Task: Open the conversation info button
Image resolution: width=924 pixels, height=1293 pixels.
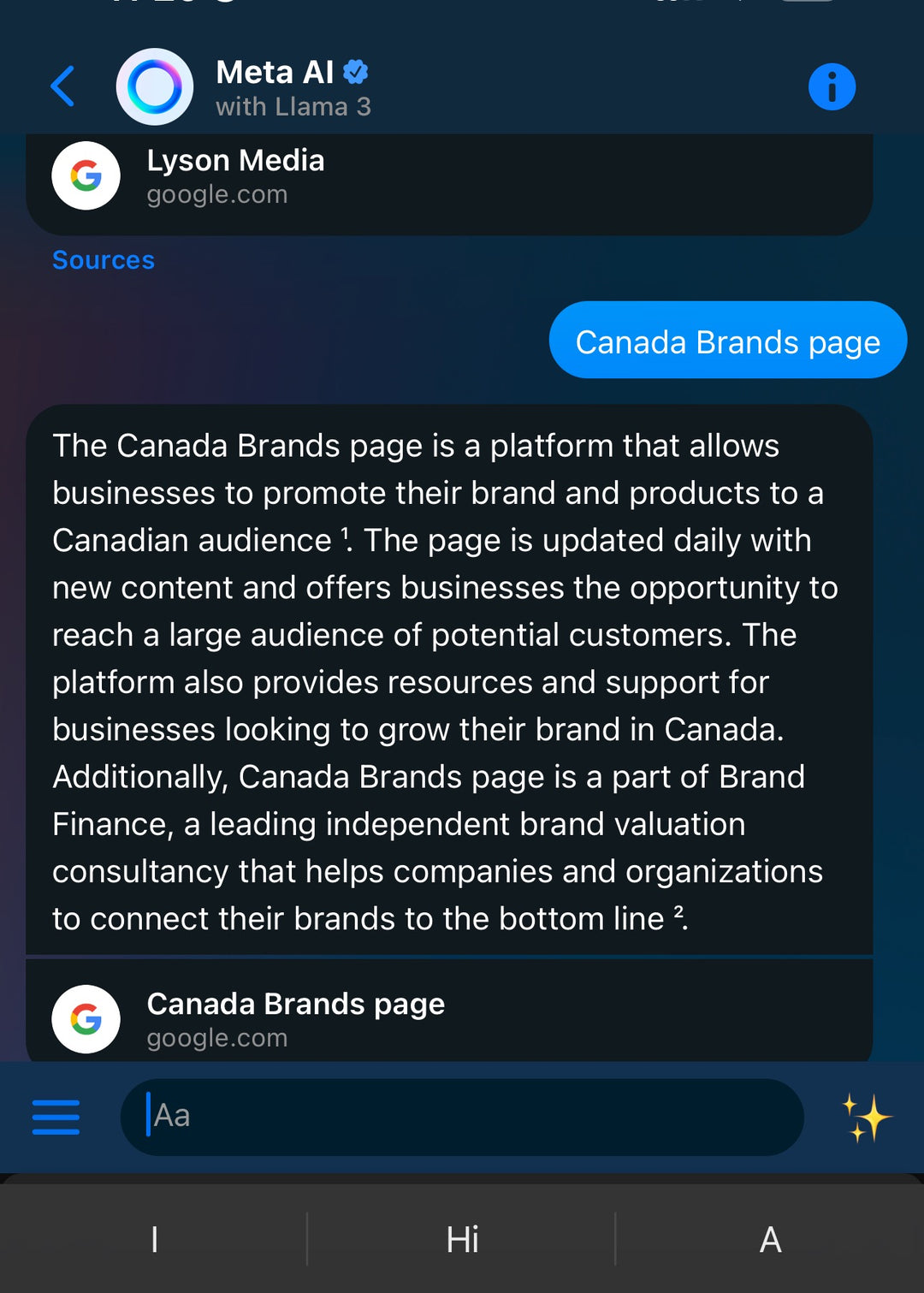Action: (x=831, y=86)
